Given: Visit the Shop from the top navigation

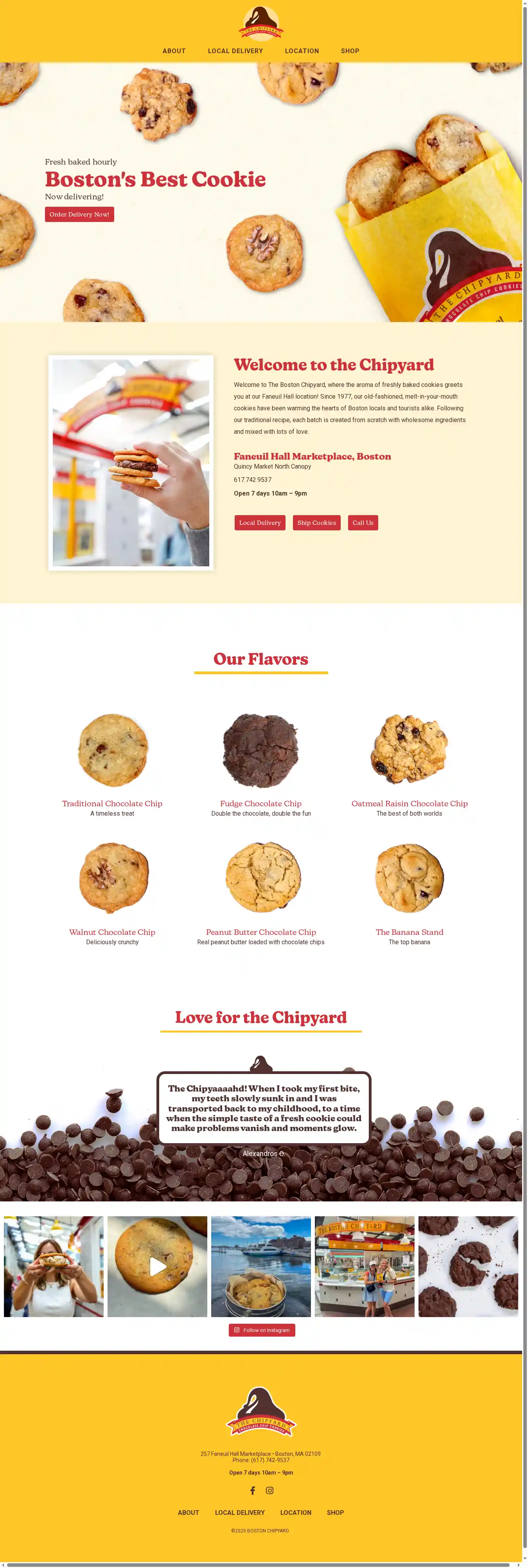Looking at the screenshot, I should click(350, 51).
